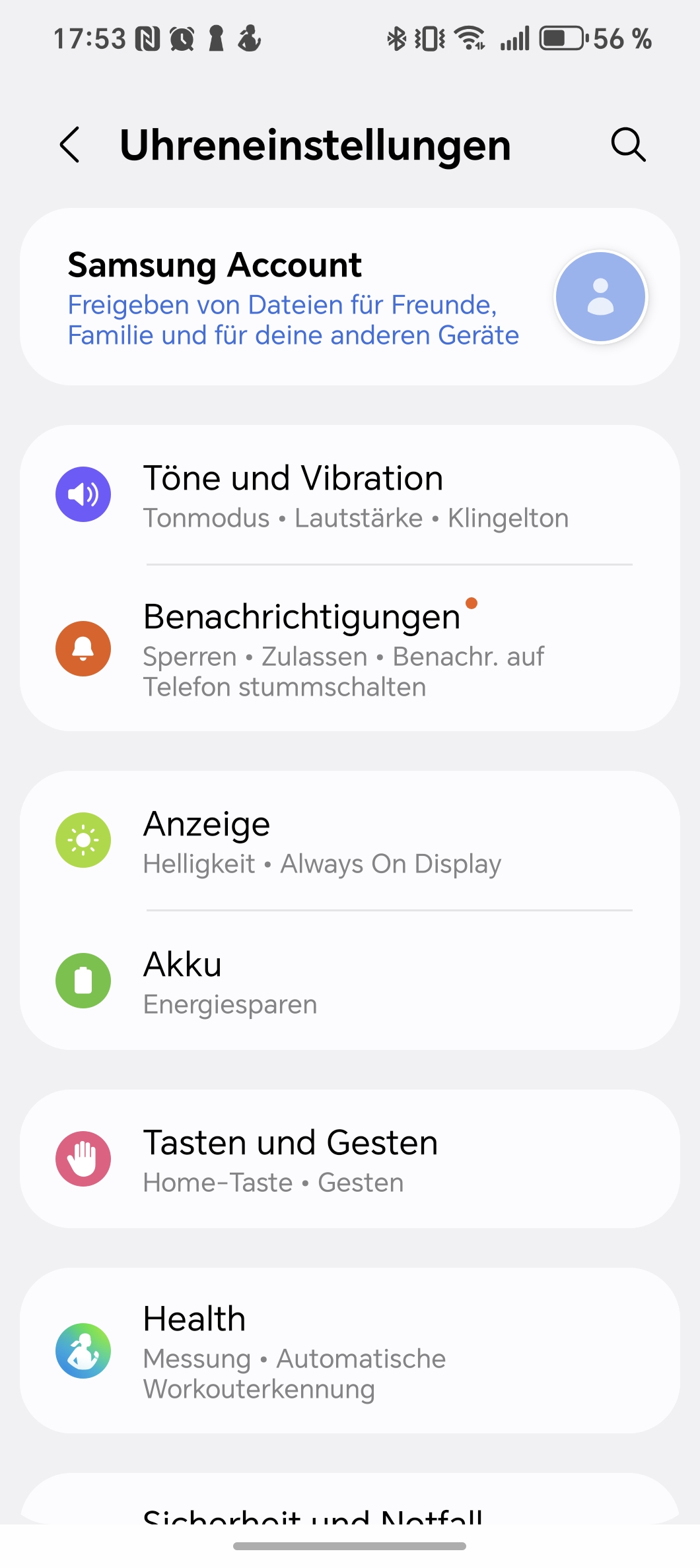Open Tasten und Gesten
The height and width of the screenshot is (1568, 700).
pyautogui.click(x=350, y=1159)
